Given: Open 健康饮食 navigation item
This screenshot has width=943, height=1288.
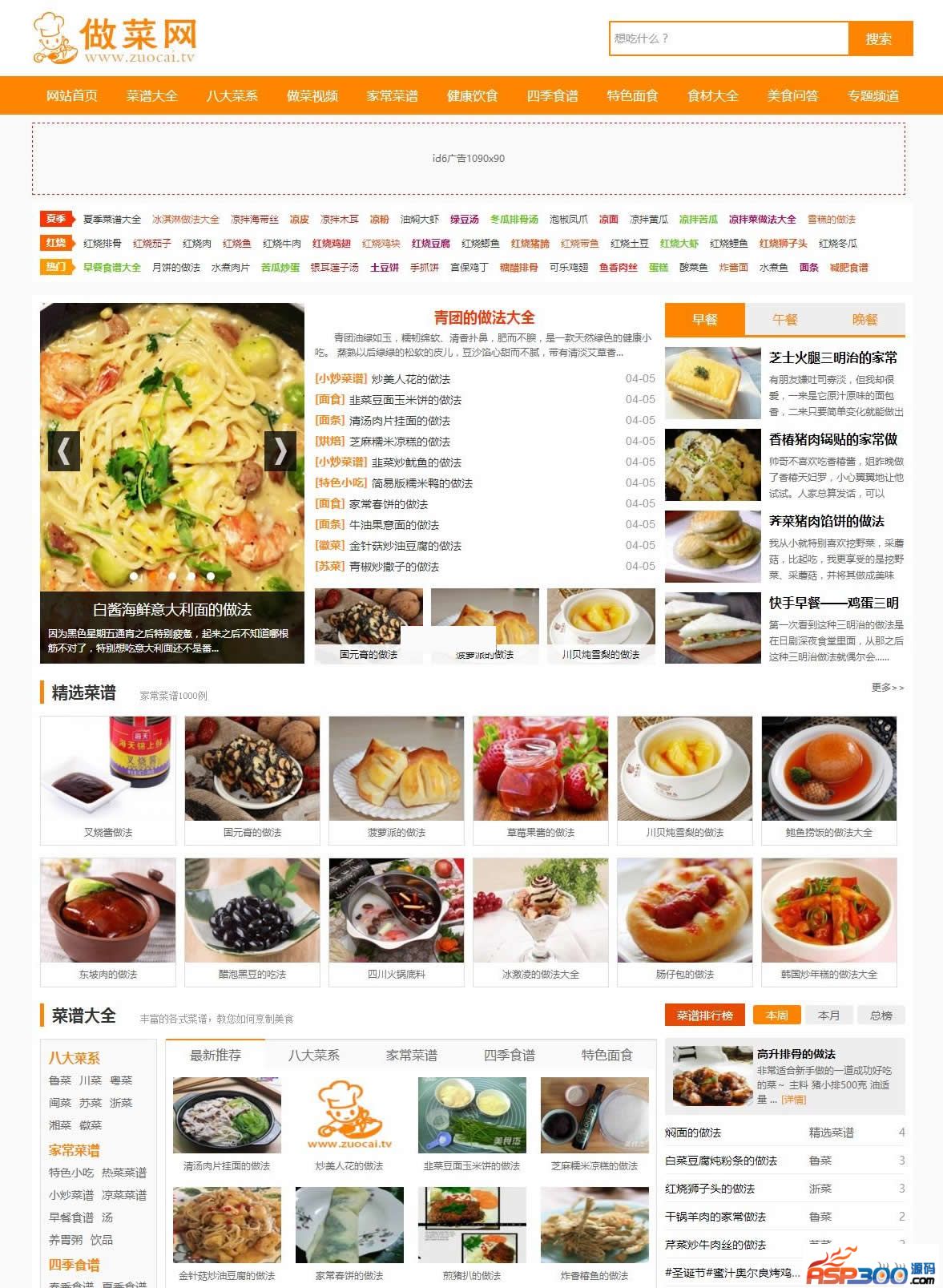Looking at the screenshot, I should pos(472,95).
